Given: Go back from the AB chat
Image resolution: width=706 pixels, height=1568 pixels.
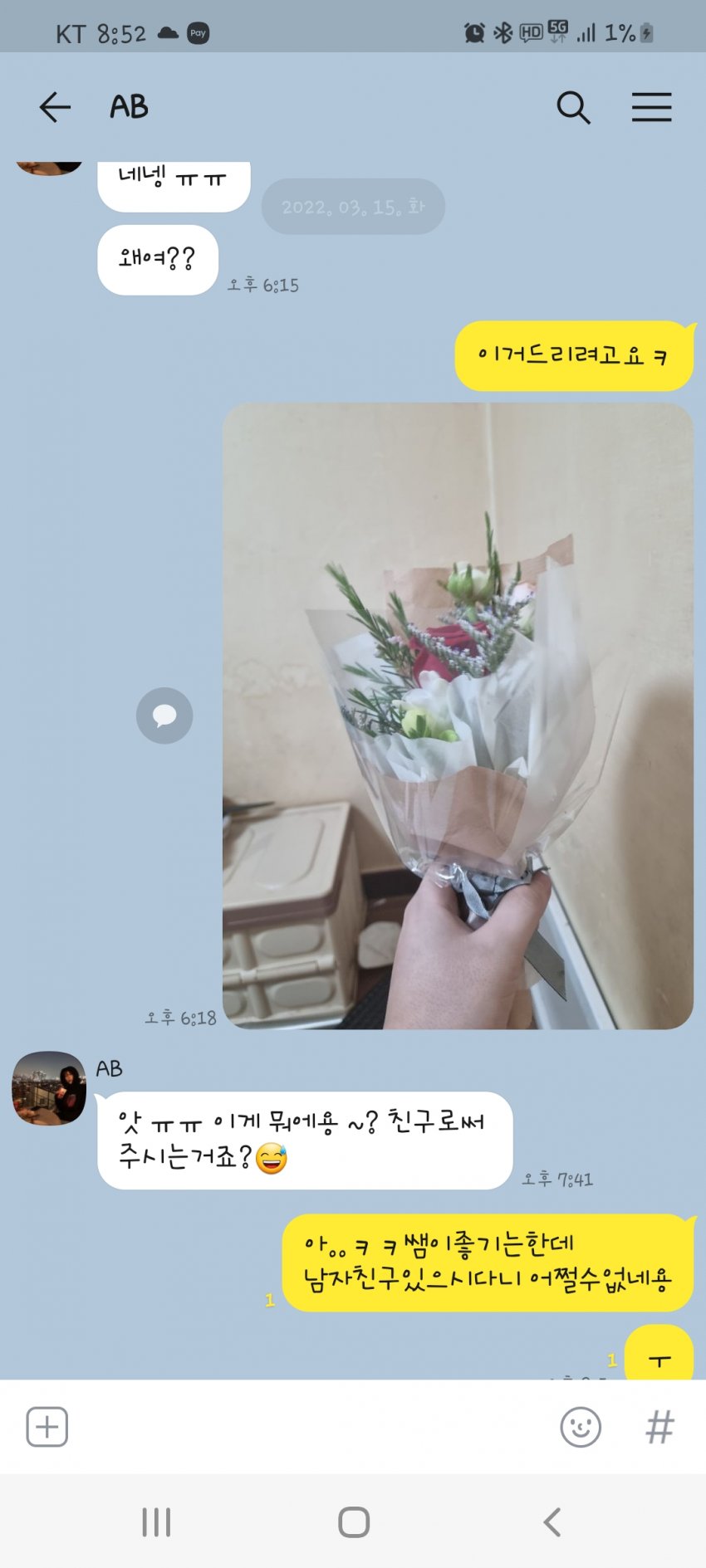Looking at the screenshot, I should (x=55, y=107).
